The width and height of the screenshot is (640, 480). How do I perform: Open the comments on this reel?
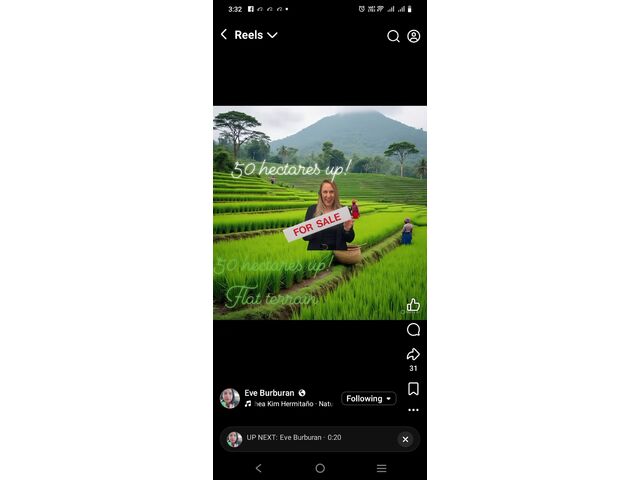tap(413, 330)
